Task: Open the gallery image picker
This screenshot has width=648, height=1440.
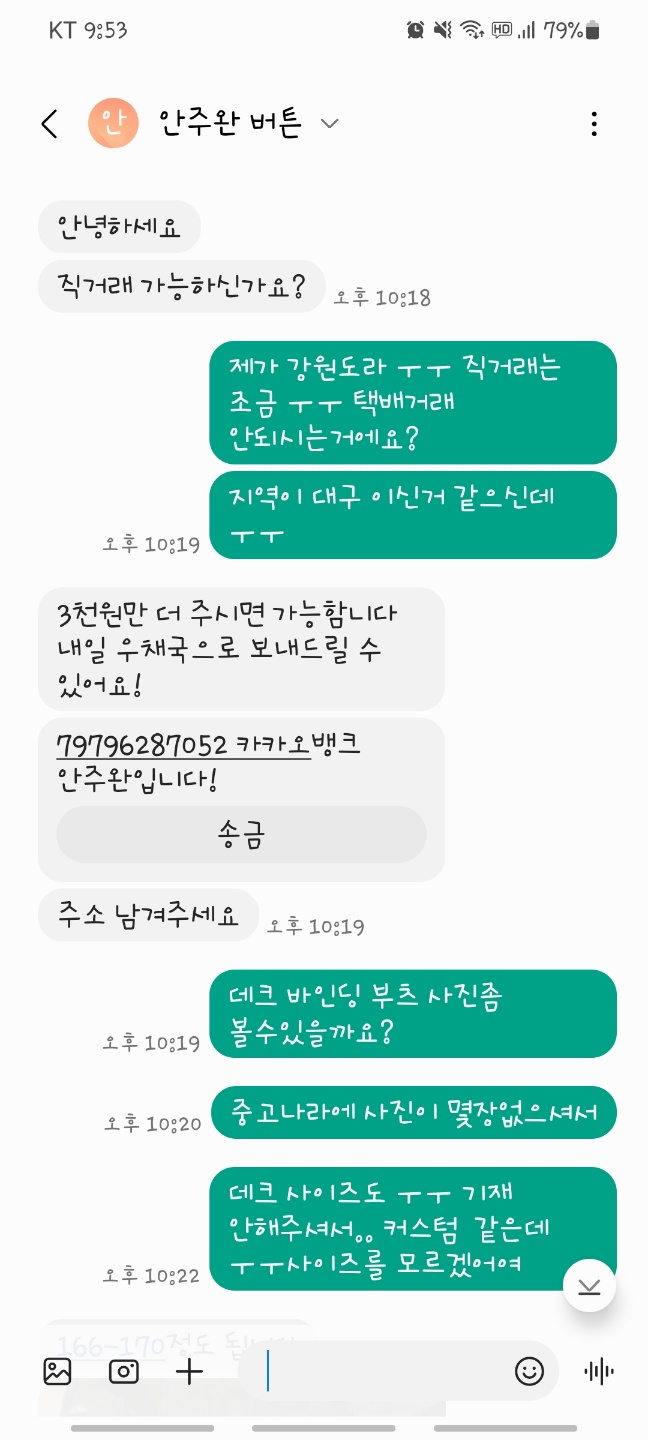Action: 58,1371
